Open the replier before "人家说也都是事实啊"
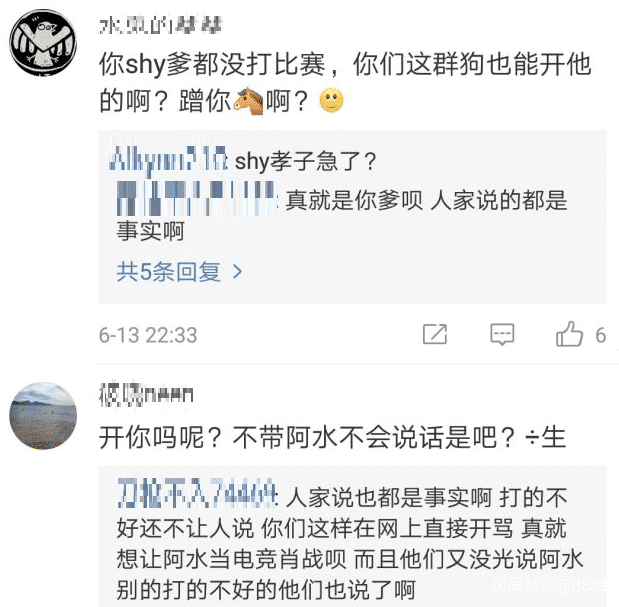Image resolution: width=619 pixels, height=607 pixels. pos(196,494)
